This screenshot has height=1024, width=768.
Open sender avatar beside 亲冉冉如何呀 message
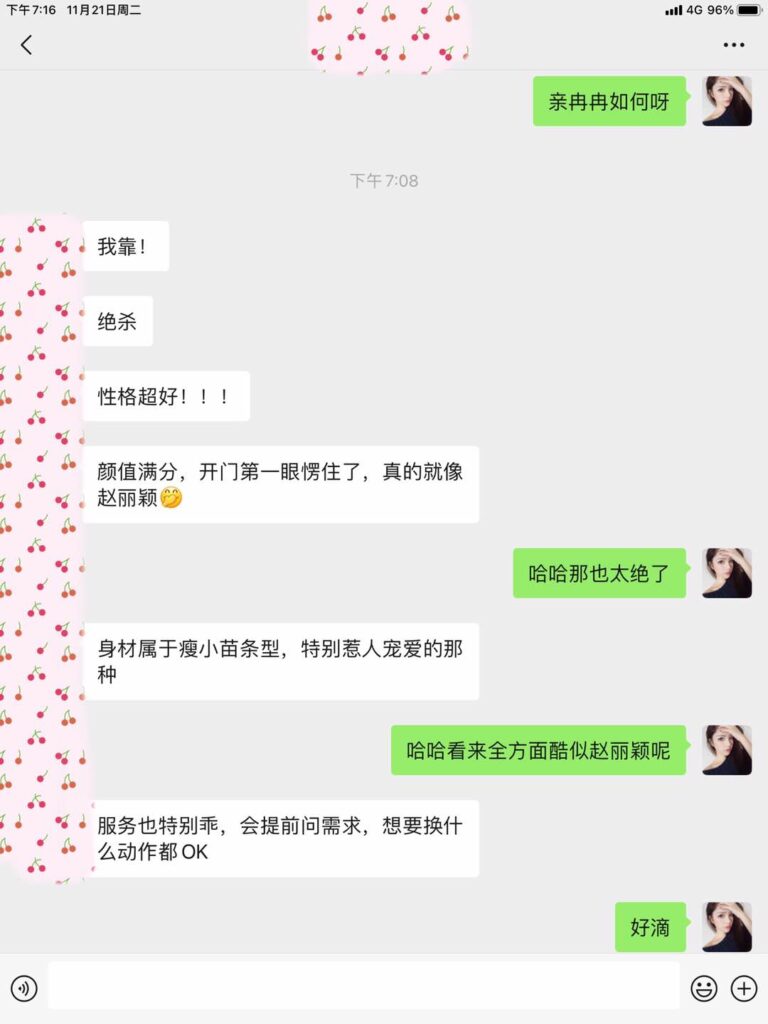click(727, 101)
